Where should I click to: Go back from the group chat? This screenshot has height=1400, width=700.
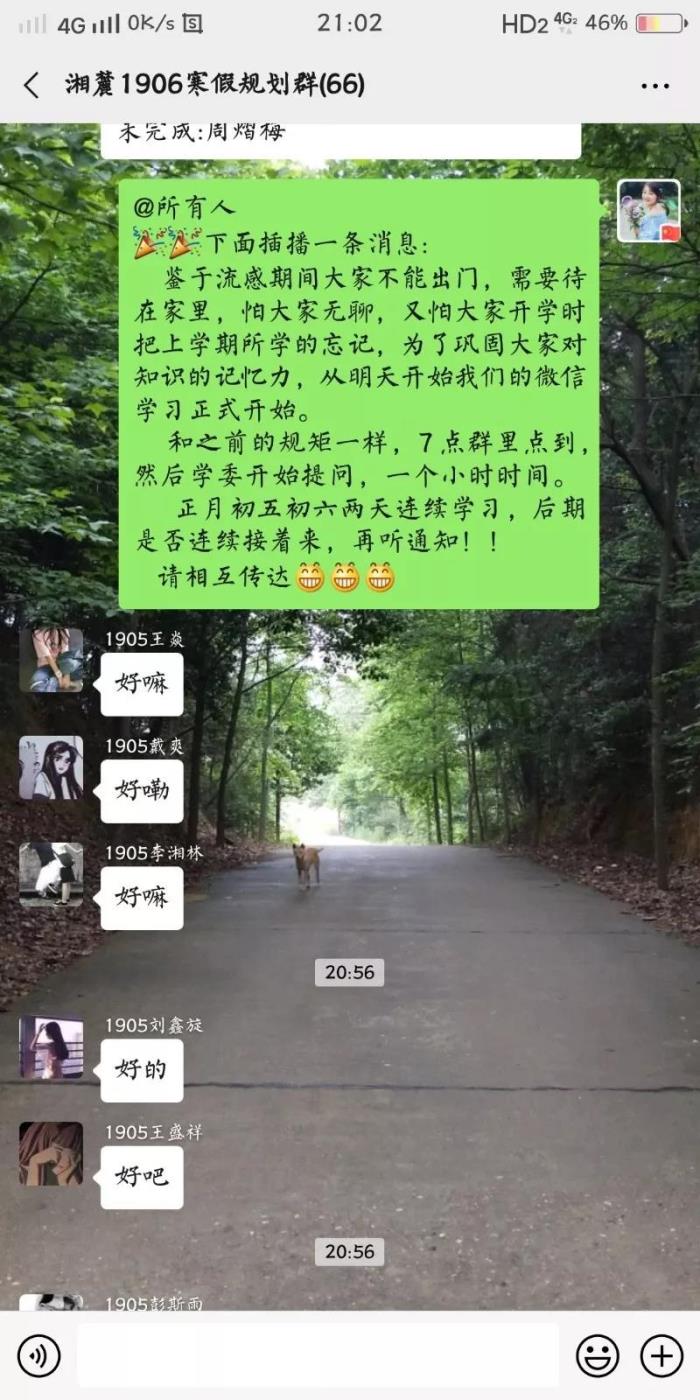point(32,86)
